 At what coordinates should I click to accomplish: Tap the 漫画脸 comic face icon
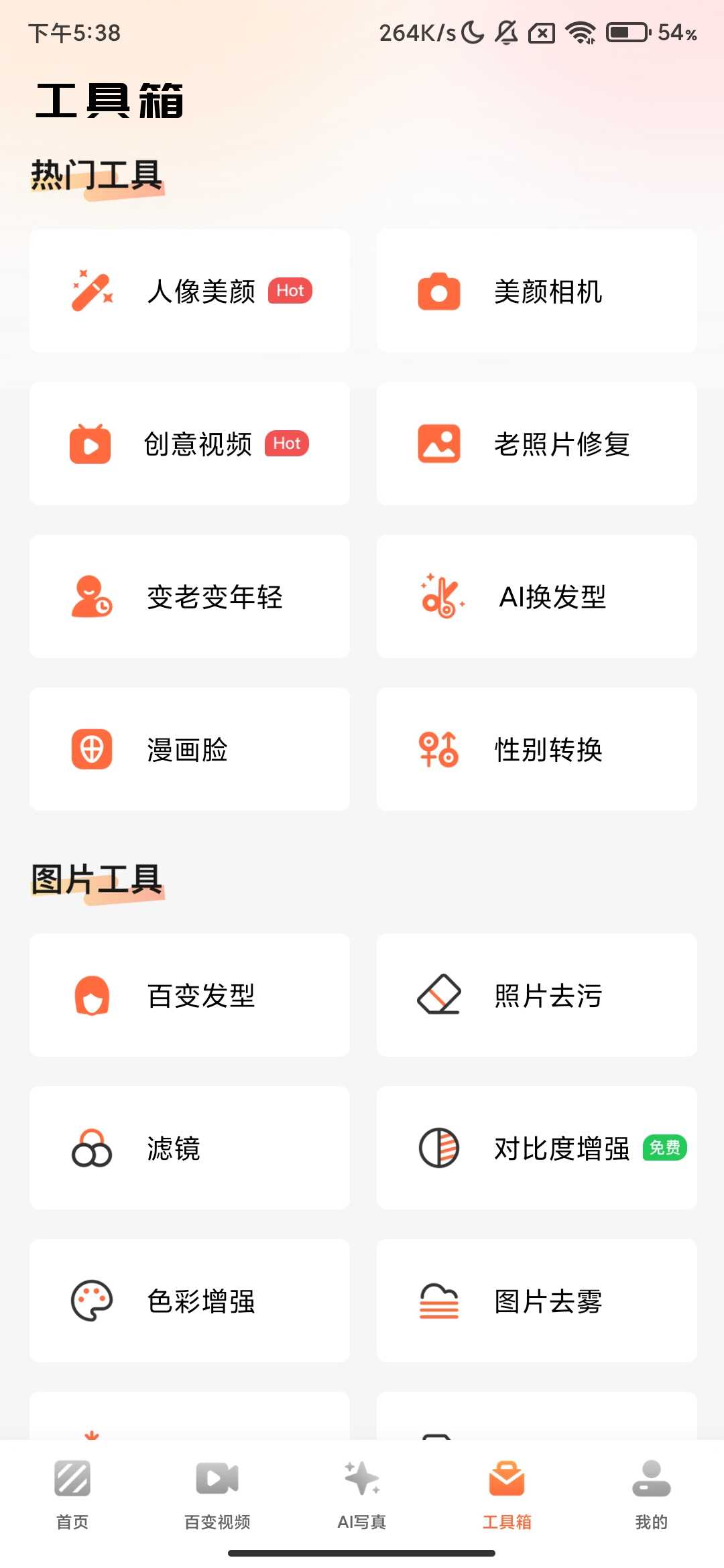[90, 749]
